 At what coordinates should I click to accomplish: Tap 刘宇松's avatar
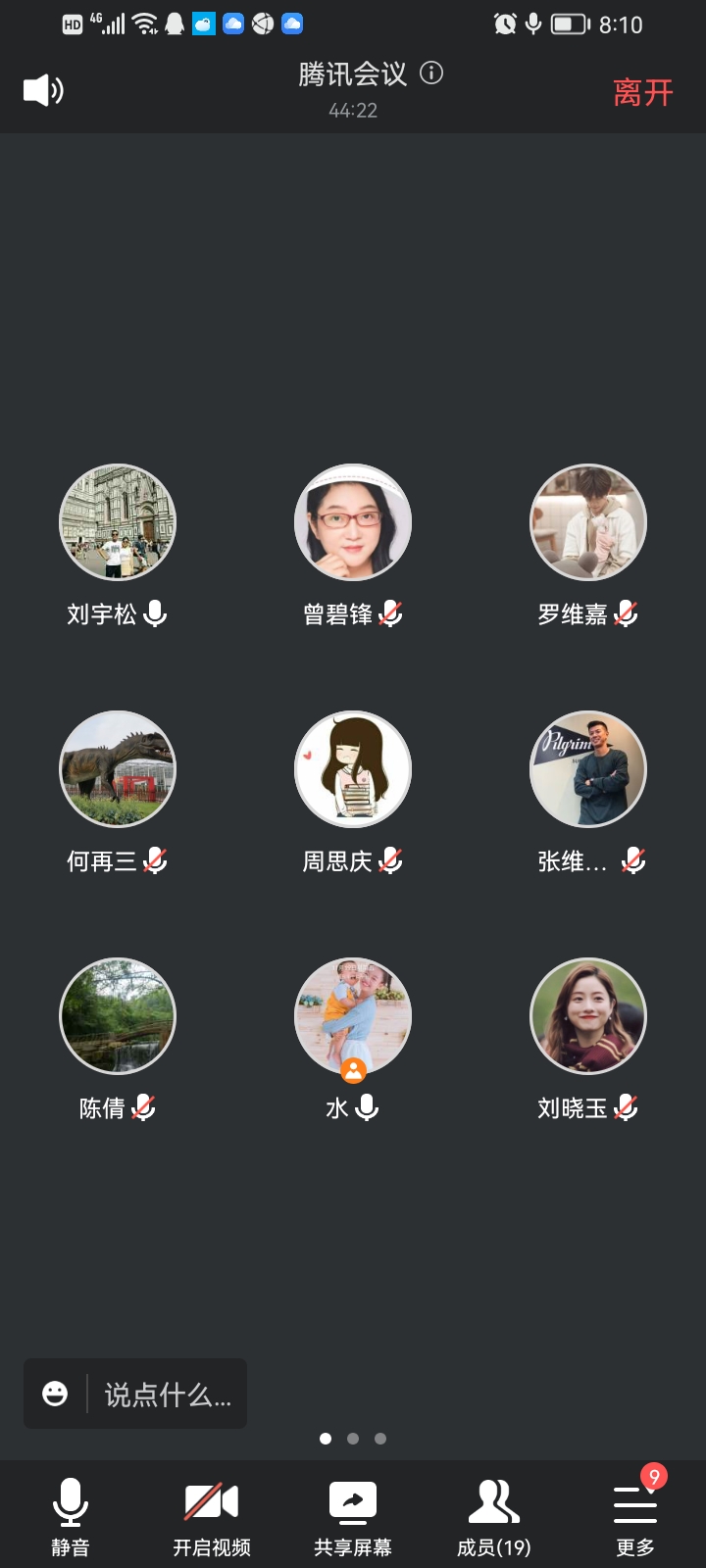point(118,522)
